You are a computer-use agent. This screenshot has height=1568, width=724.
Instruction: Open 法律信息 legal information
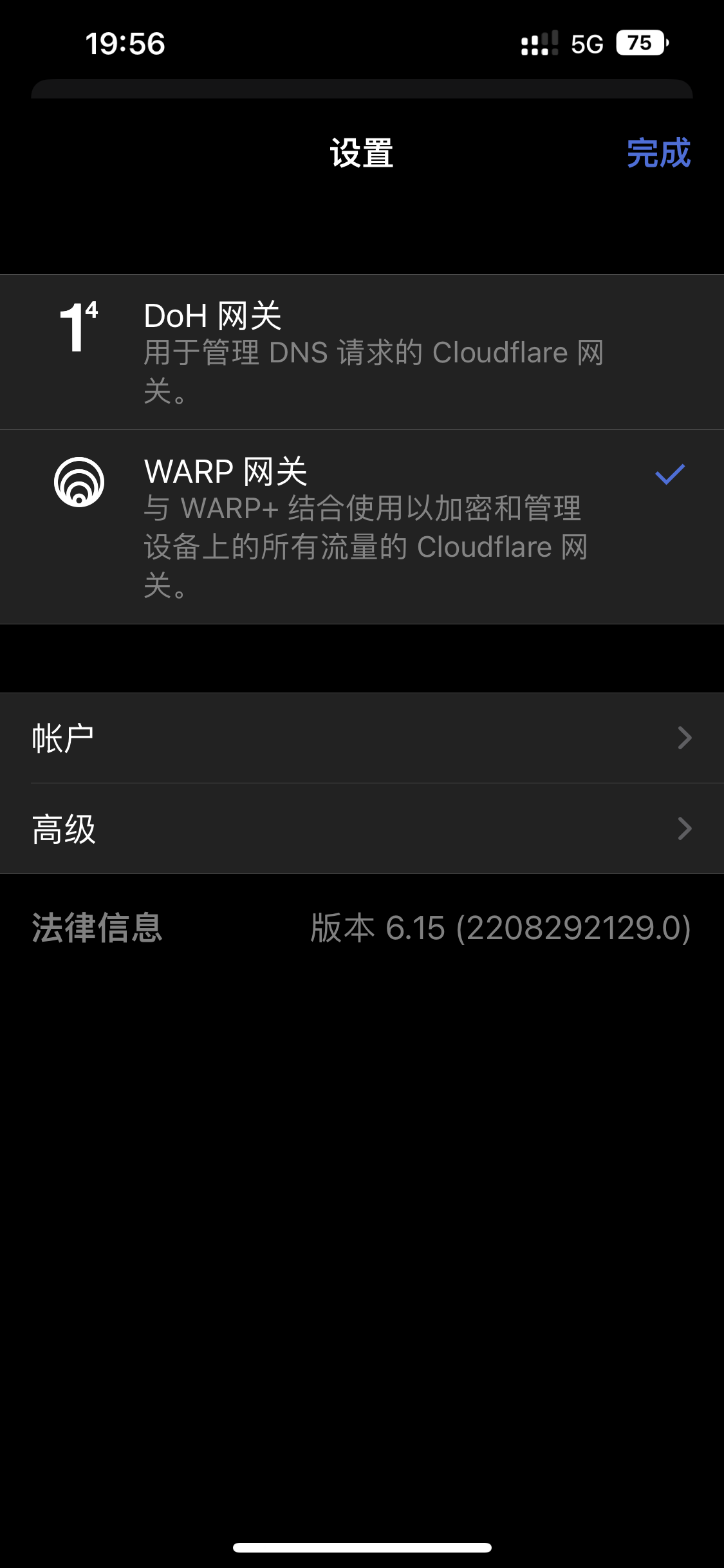(x=97, y=928)
